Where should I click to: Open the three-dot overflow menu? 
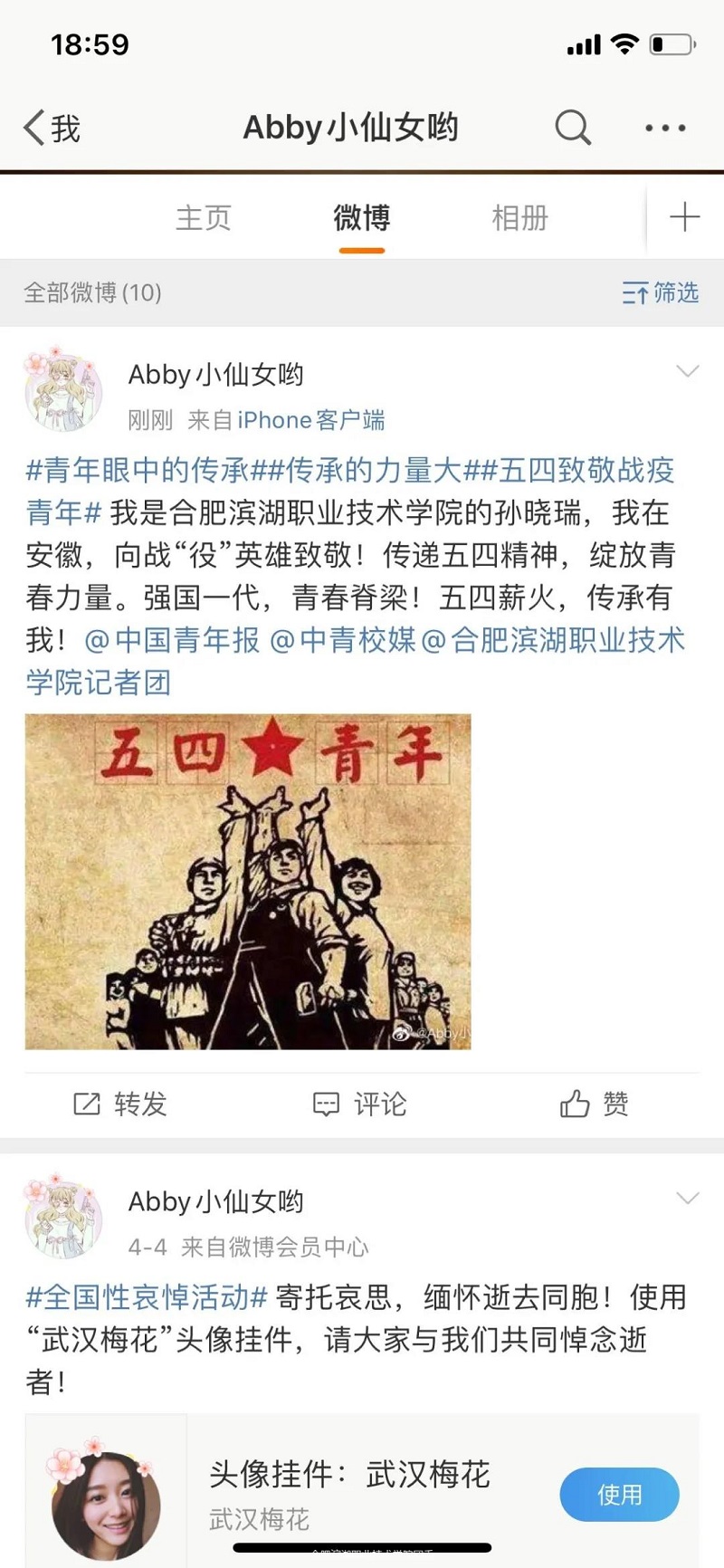point(665,128)
